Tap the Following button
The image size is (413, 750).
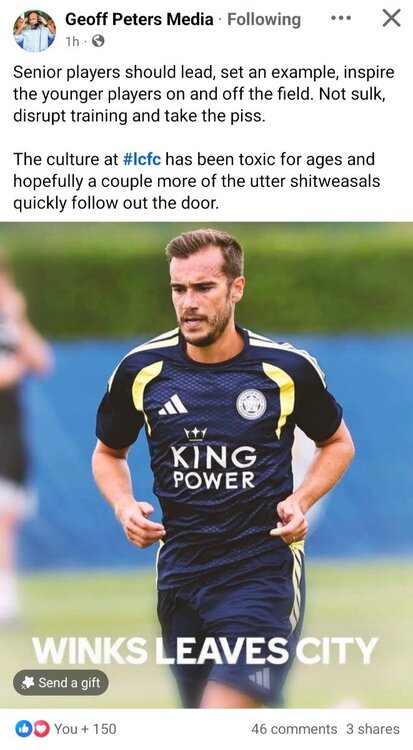[x=264, y=19]
